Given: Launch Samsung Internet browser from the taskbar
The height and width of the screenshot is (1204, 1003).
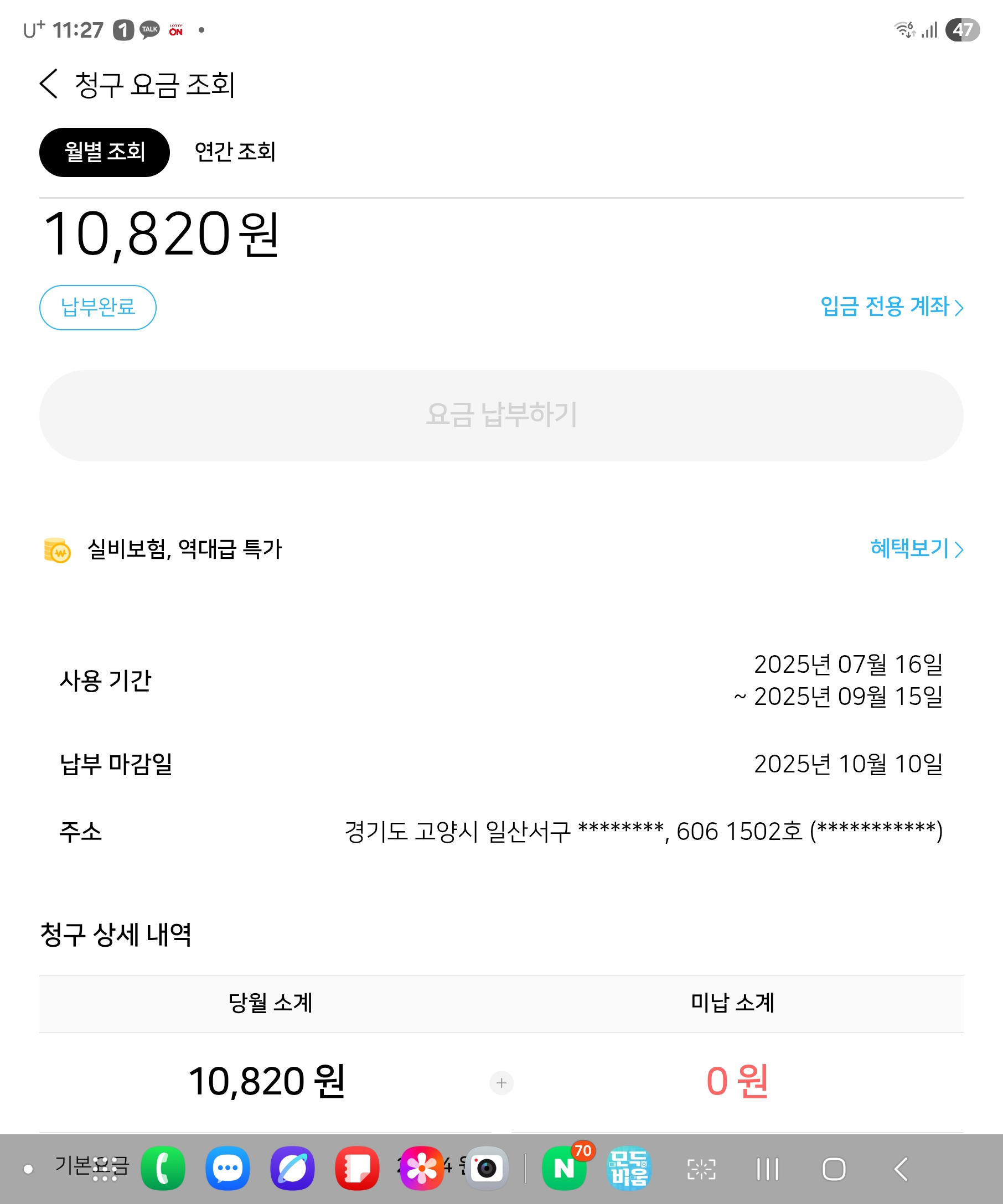Looking at the screenshot, I should pos(292,1169).
